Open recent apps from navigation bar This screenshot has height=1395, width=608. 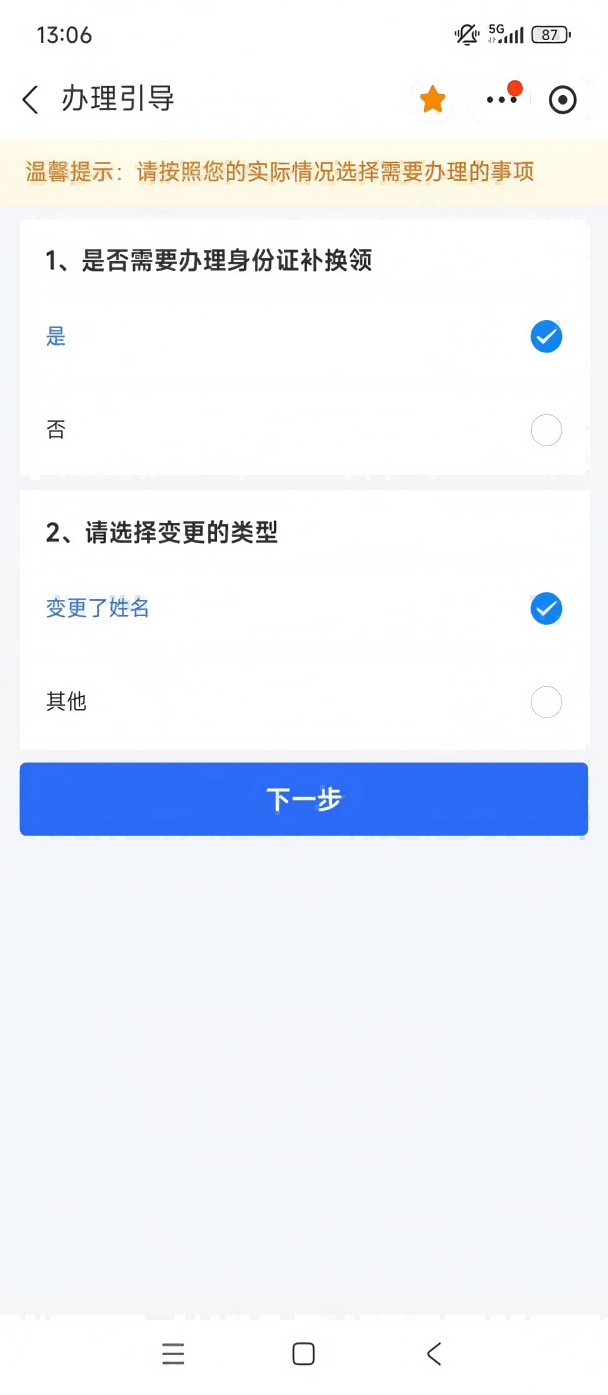click(173, 1354)
